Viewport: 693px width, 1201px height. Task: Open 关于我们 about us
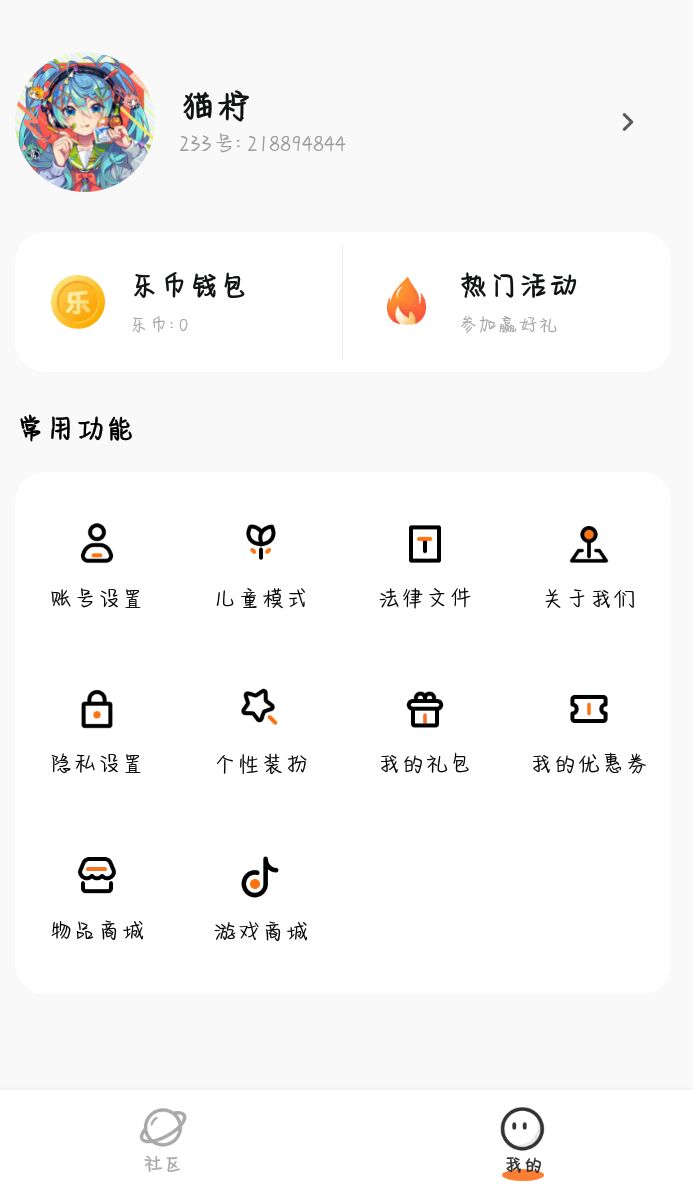click(589, 565)
